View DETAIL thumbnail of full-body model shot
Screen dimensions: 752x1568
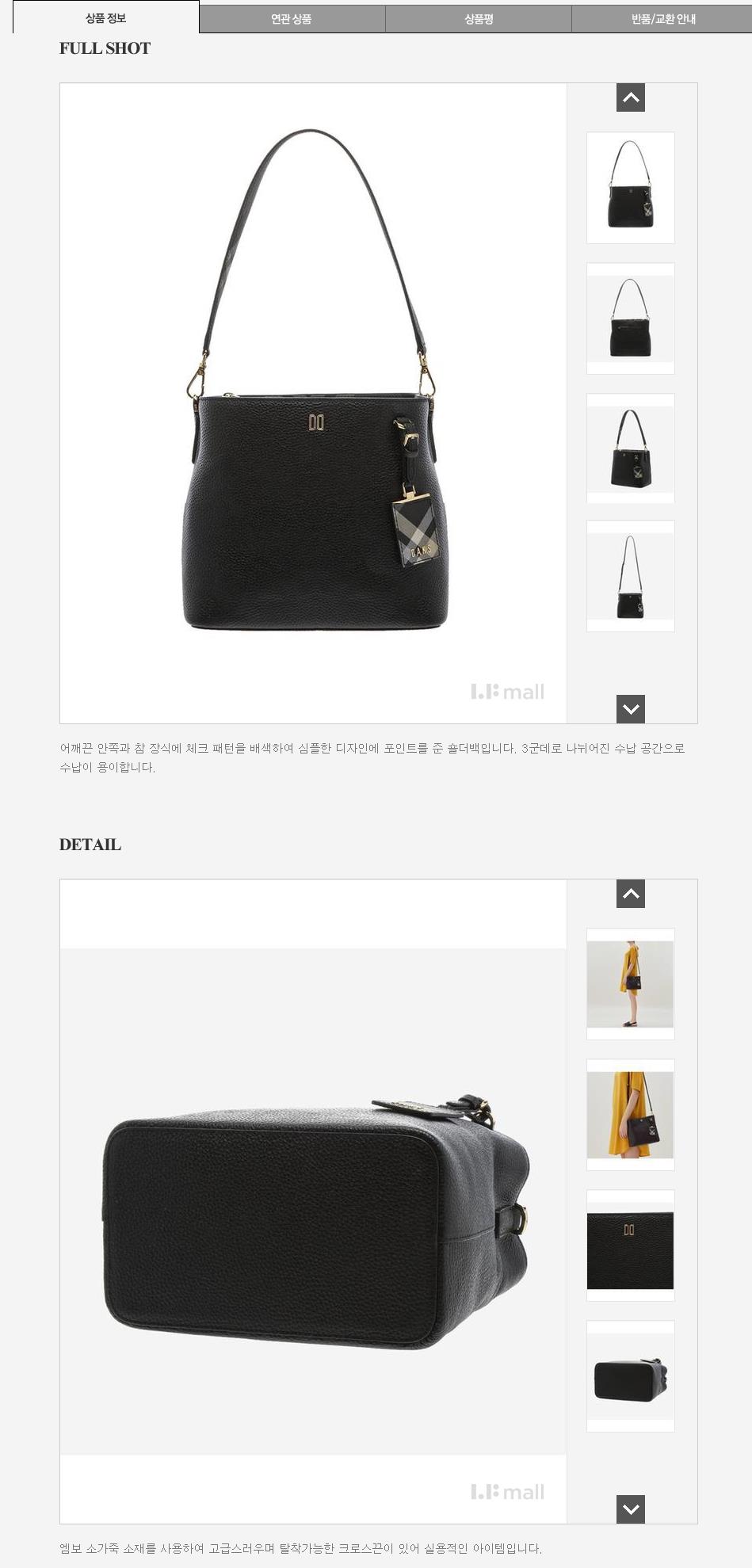click(x=631, y=984)
